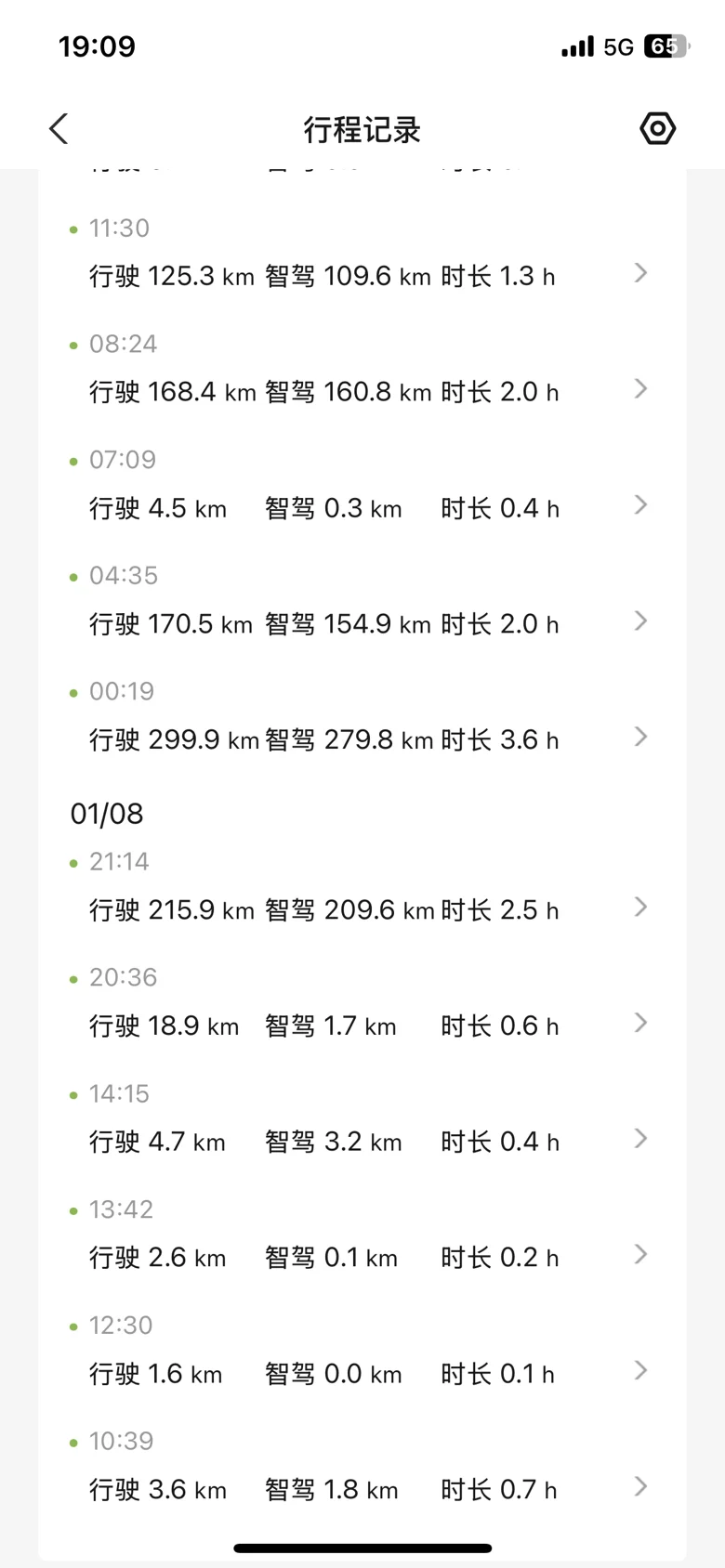Image resolution: width=725 pixels, height=1568 pixels.
Task: View the 08:24 trip of 168.4 km
Action: [362, 370]
